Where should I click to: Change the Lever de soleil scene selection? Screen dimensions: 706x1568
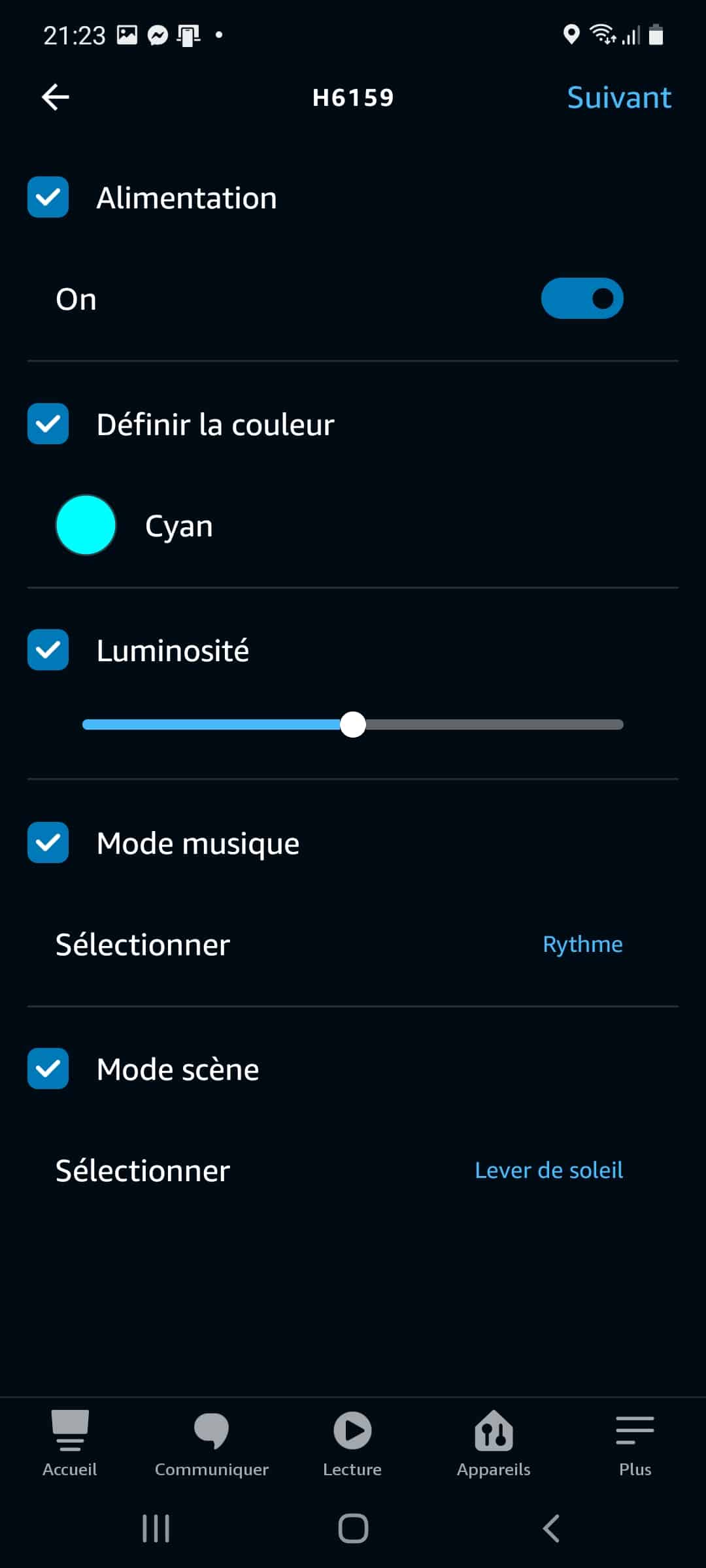pos(548,1170)
